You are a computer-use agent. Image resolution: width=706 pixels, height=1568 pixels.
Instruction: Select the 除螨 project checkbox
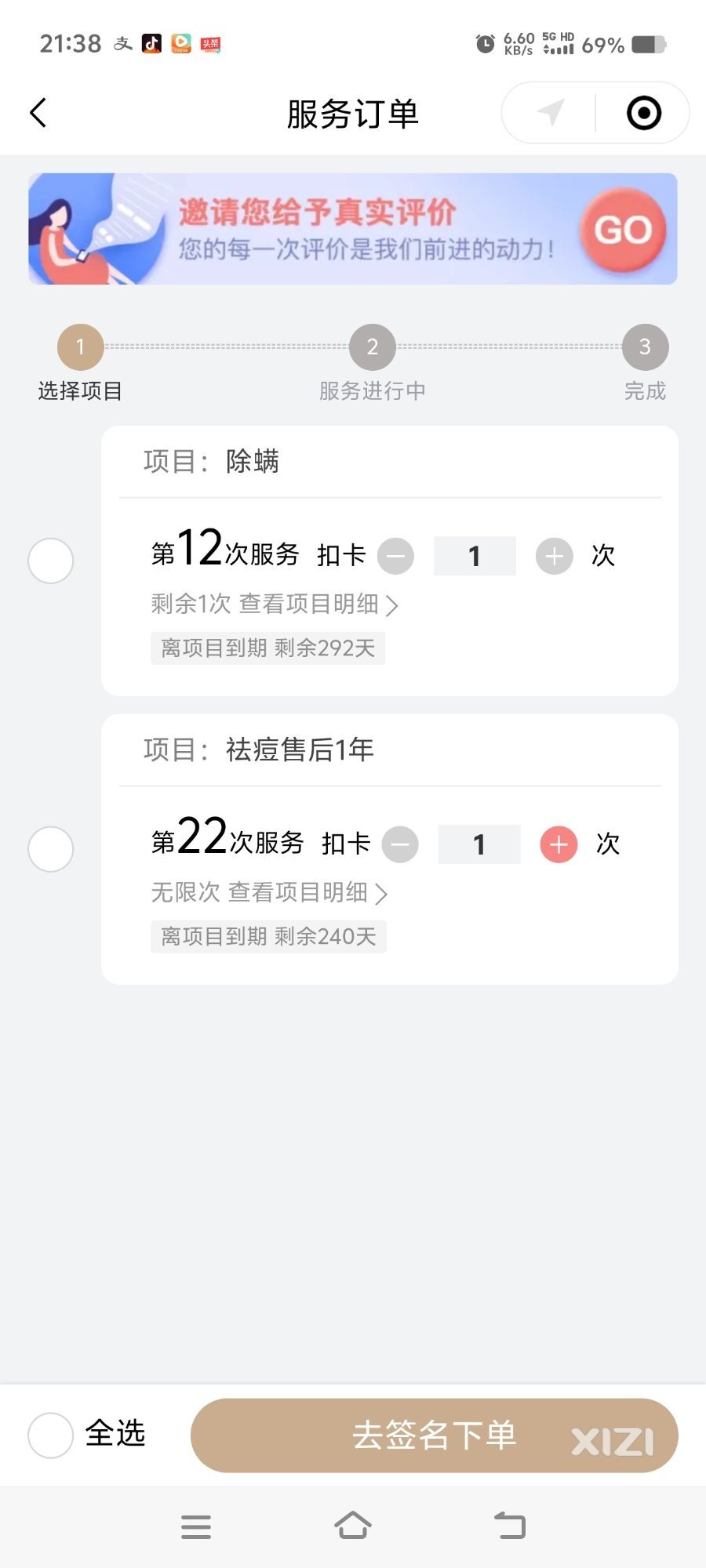click(50, 561)
